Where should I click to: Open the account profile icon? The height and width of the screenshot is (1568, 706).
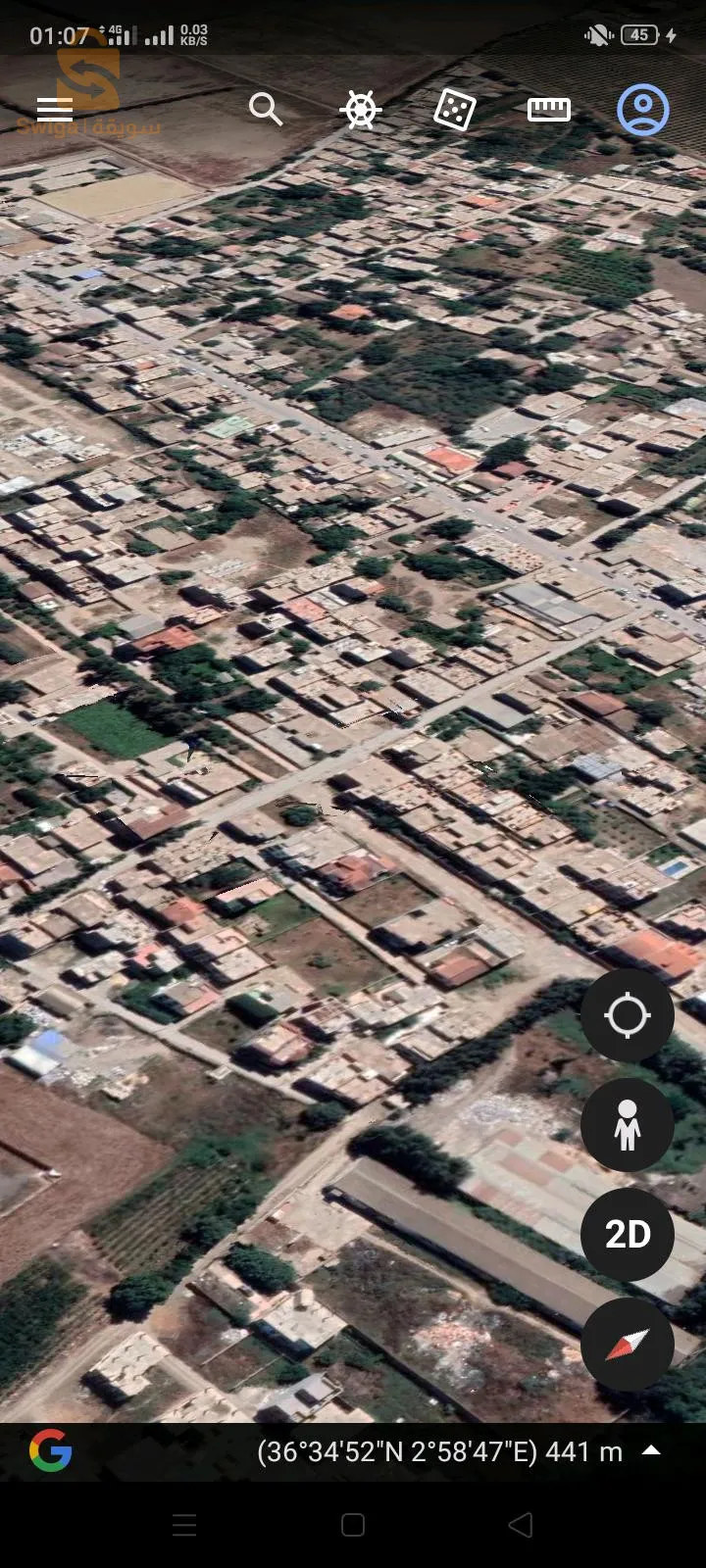[642, 110]
